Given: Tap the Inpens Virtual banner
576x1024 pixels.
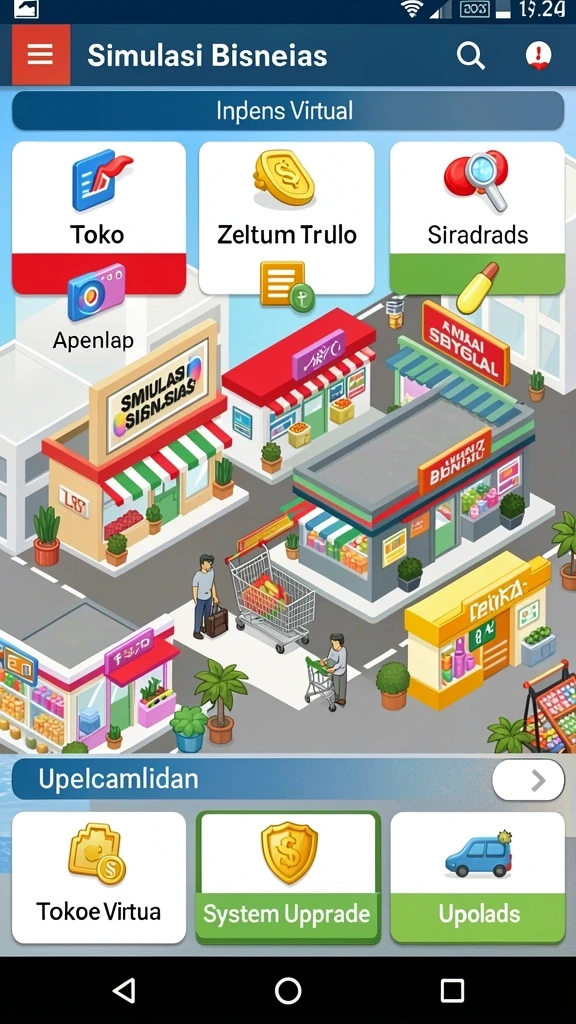Looking at the screenshot, I should point(287,111).
